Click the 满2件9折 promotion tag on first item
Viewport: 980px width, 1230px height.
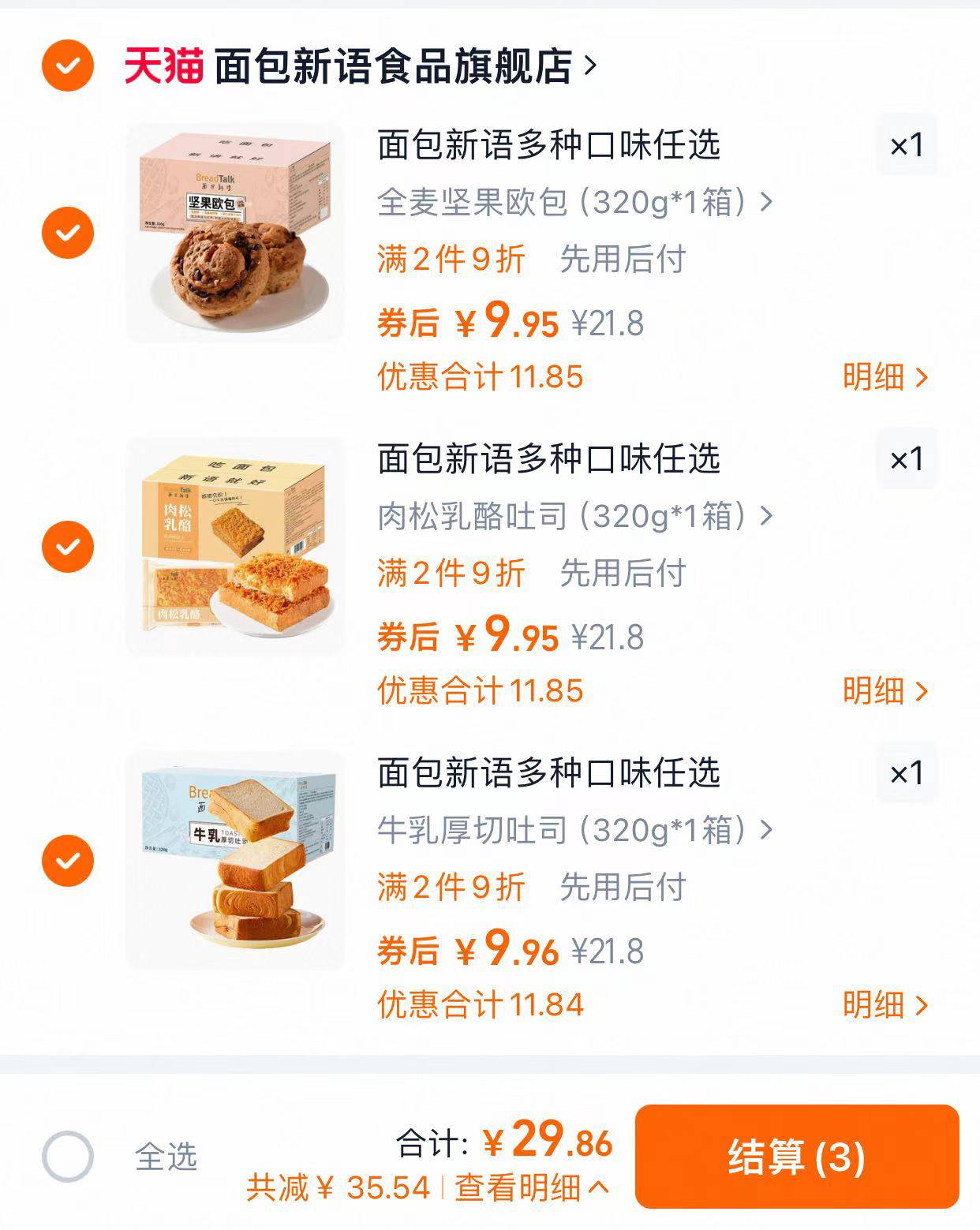[x=448, y=260]
